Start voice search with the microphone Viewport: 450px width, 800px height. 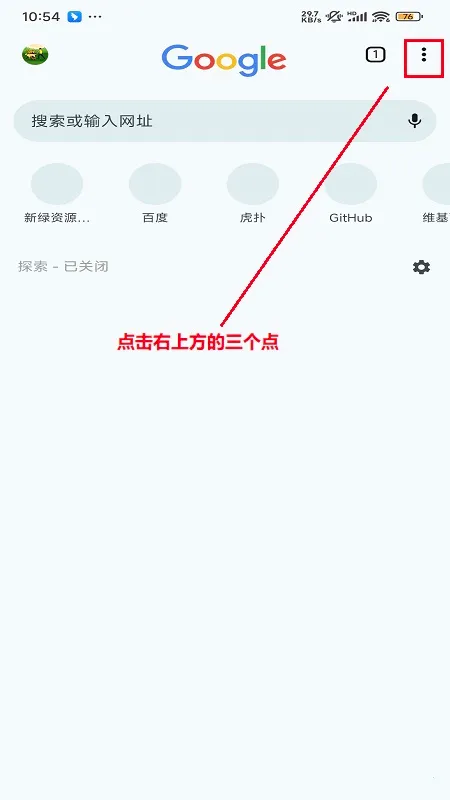(x=415, y=121)
